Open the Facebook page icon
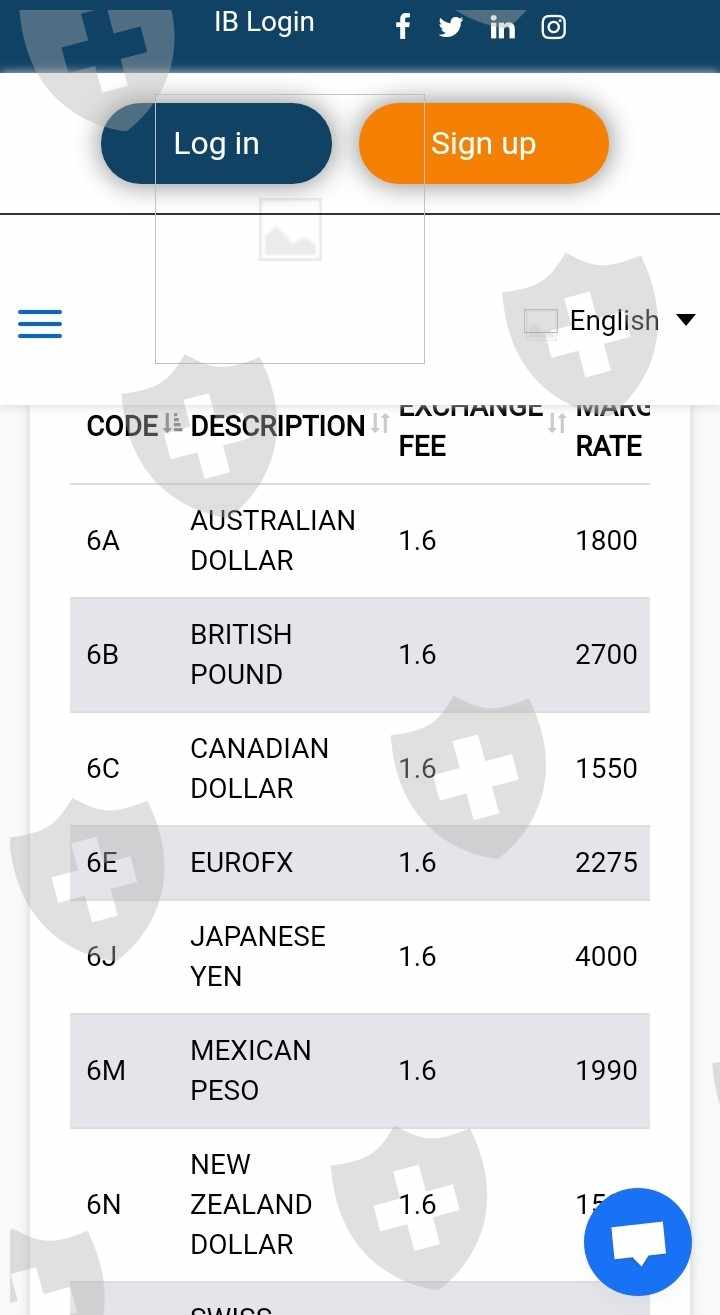 pos(403,27)
